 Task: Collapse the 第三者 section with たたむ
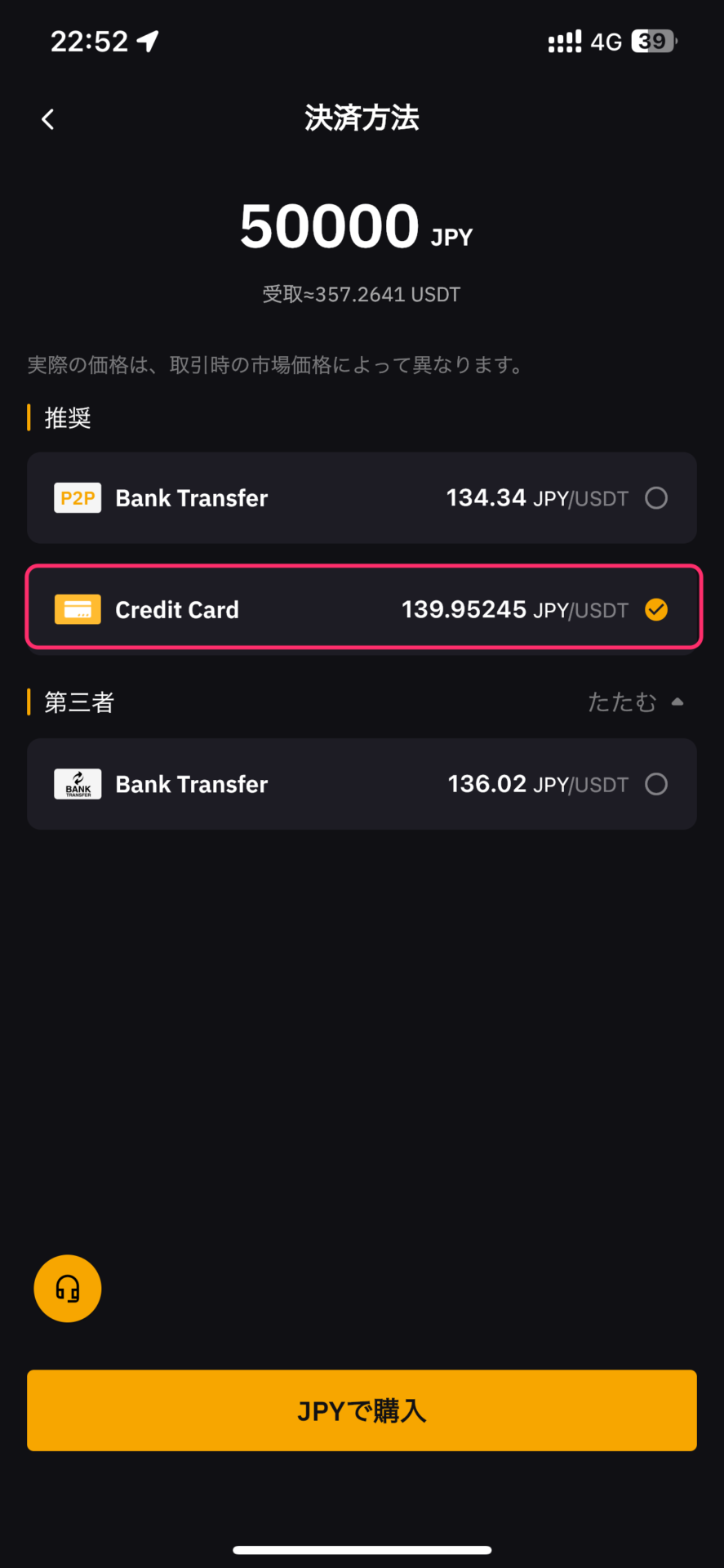pyautogui.click(x=635, y=702)
